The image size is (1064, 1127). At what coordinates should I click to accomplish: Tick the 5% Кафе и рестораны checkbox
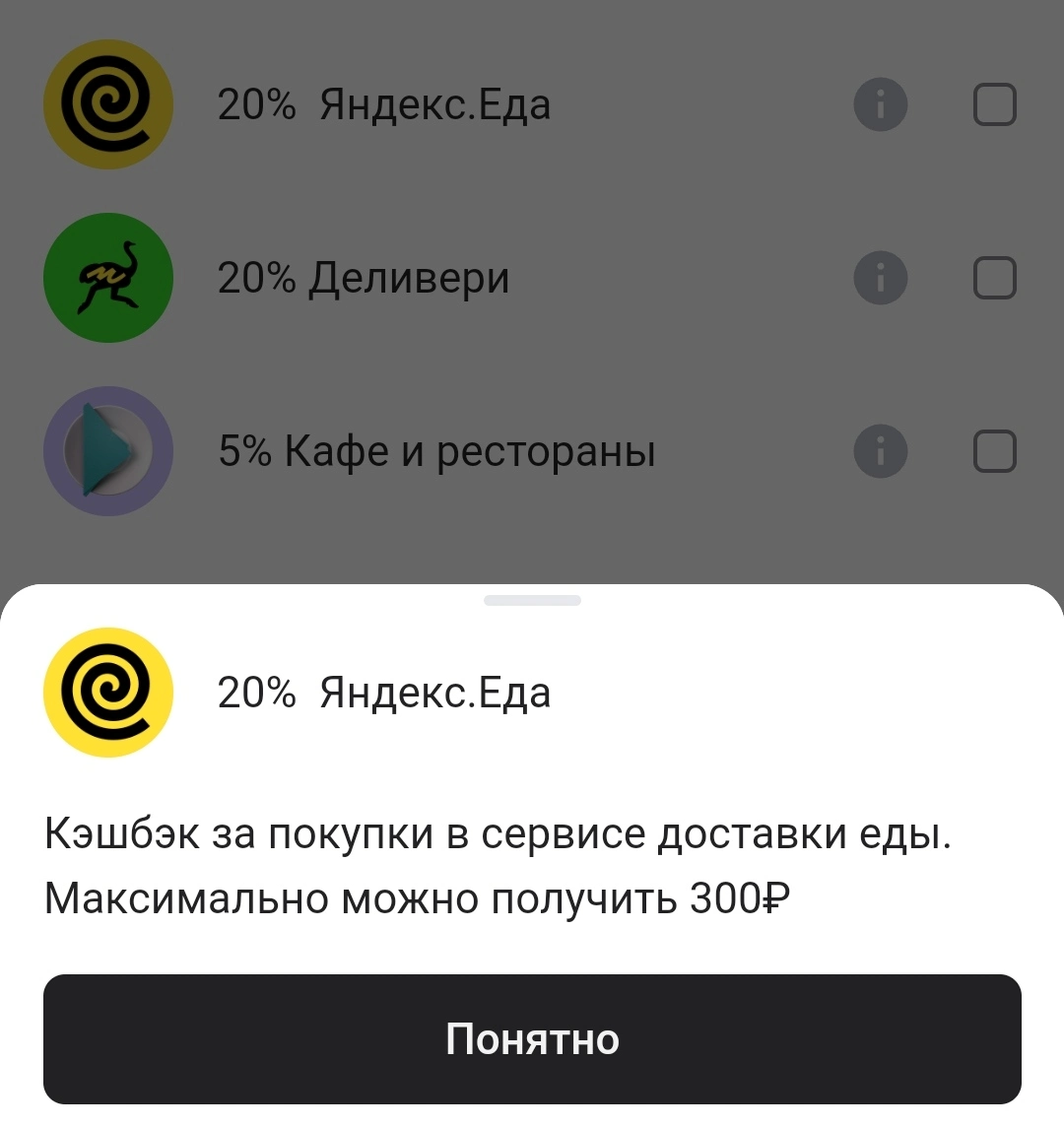(994, 451)
